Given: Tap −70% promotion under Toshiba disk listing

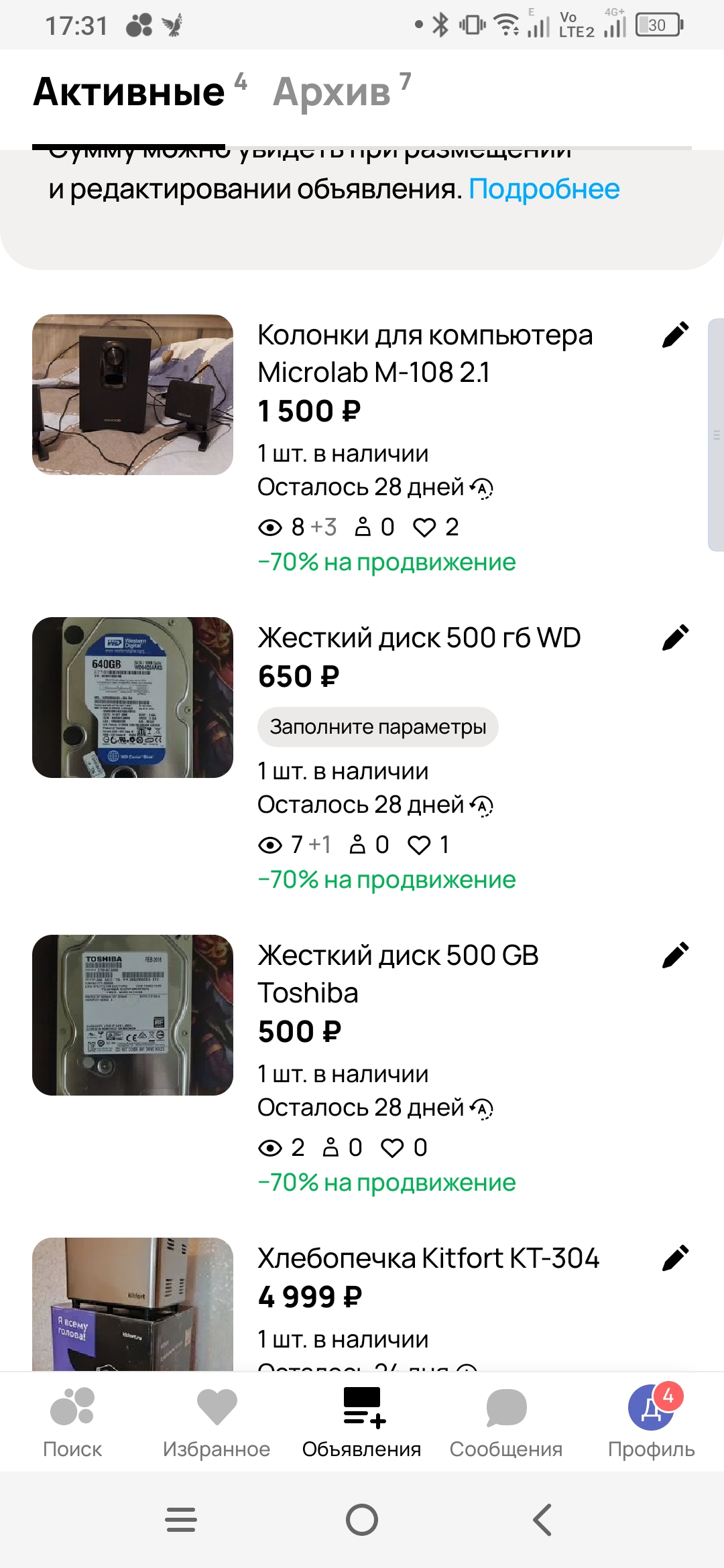Looking at the screenshot, I should (x=387, y=1183).
